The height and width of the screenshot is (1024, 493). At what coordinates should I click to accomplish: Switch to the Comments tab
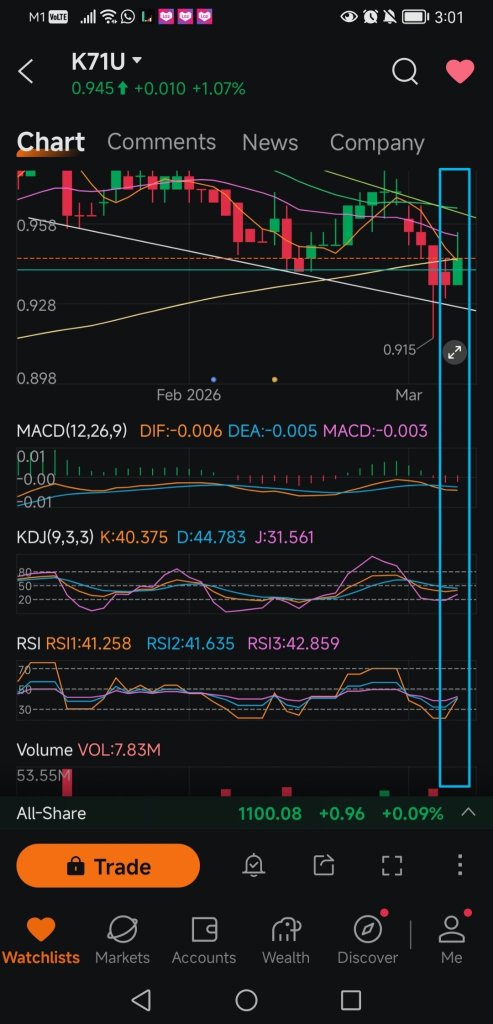pos(161,142)
